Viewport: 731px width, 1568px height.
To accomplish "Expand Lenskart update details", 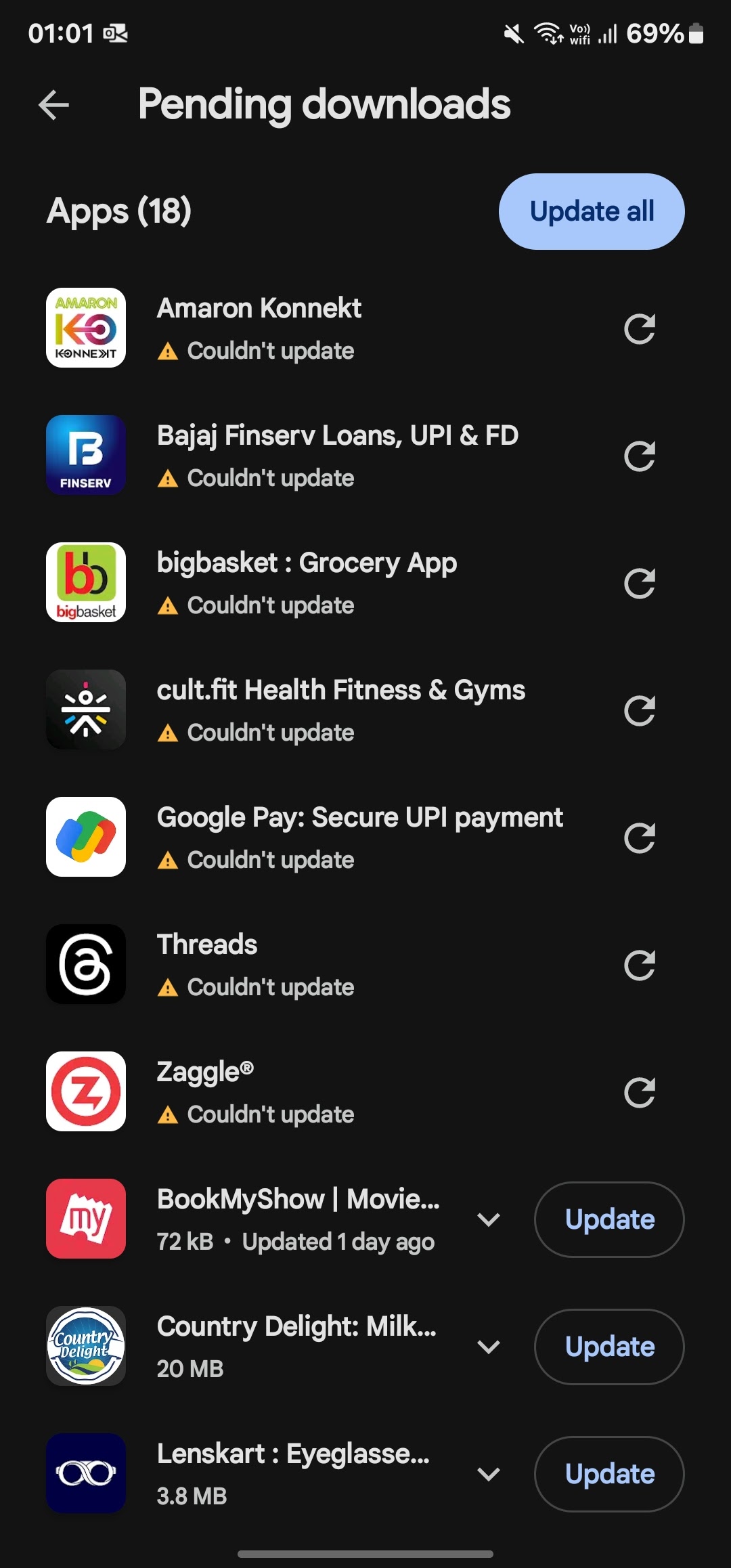I will pyautogui.click(x=489, y=1474).
